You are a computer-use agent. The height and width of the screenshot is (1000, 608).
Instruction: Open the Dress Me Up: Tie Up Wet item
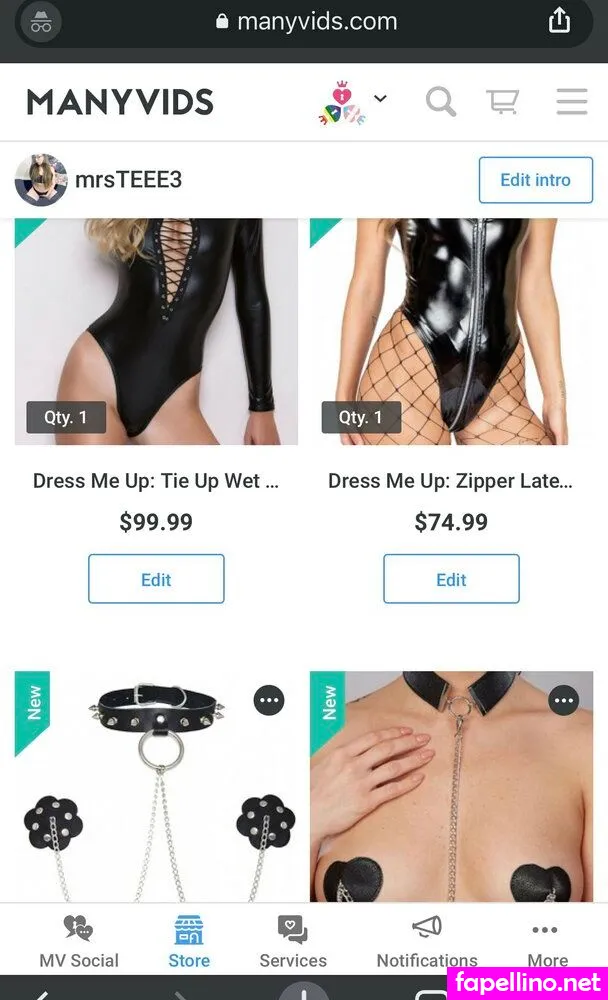(x=156, y=481)
